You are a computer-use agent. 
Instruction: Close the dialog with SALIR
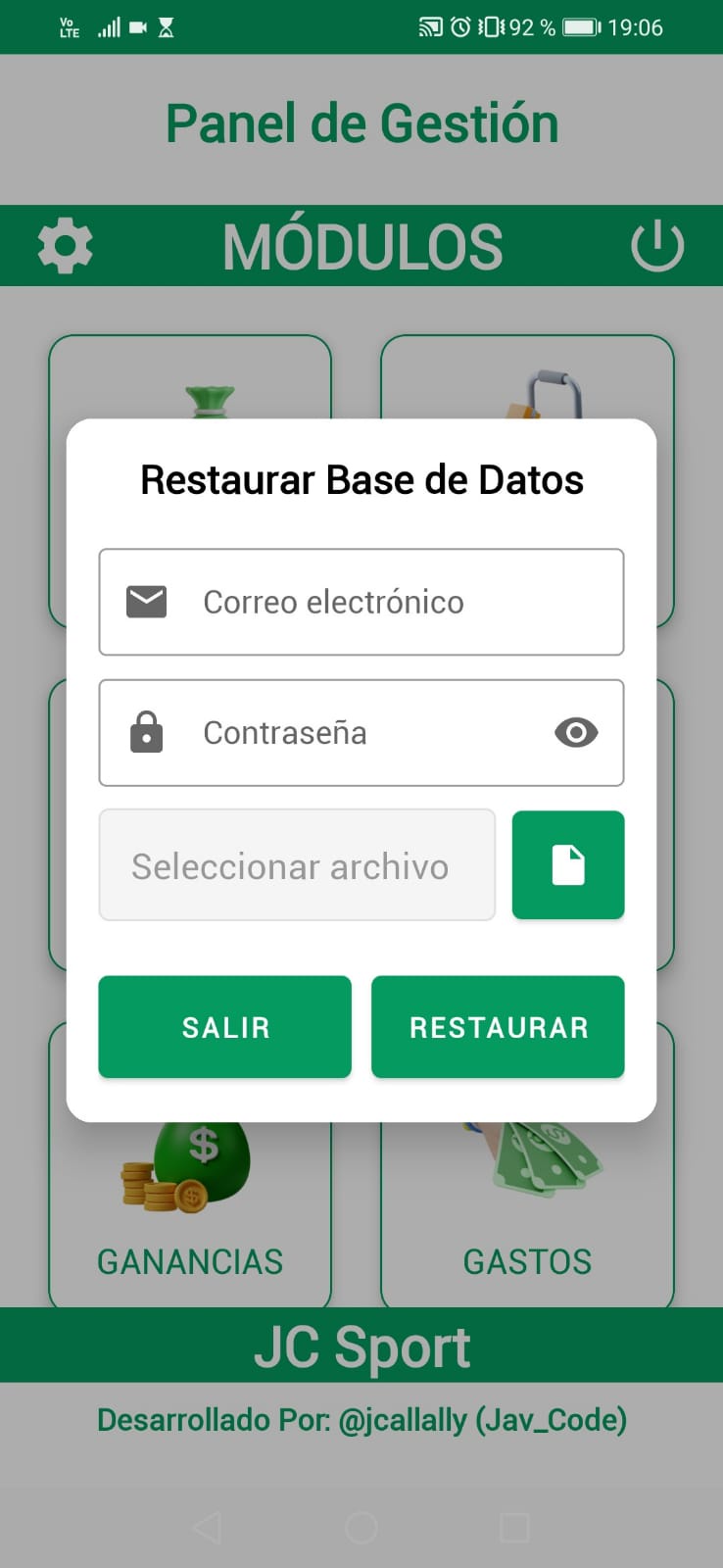click(x=224, y=1027)
